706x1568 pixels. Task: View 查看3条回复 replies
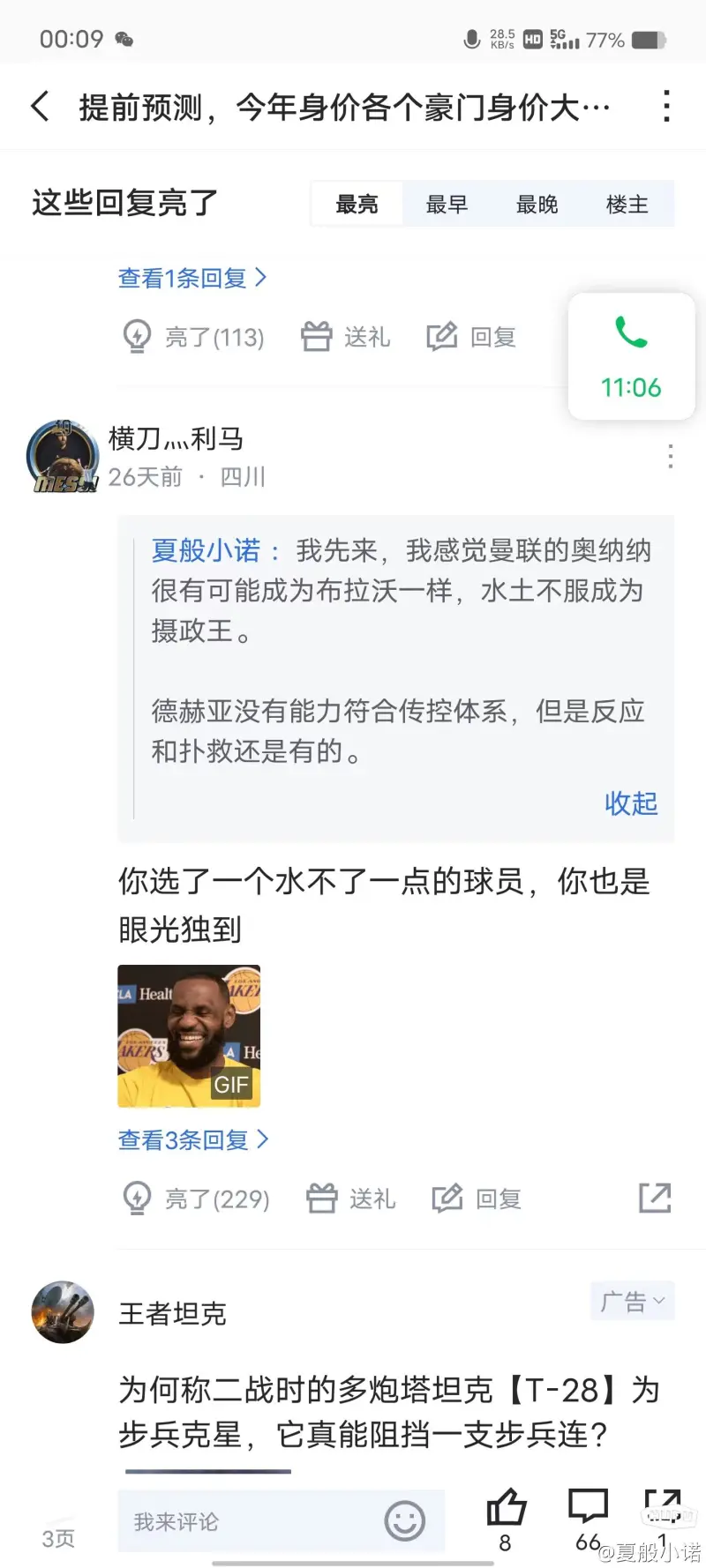coord(193,1139)
